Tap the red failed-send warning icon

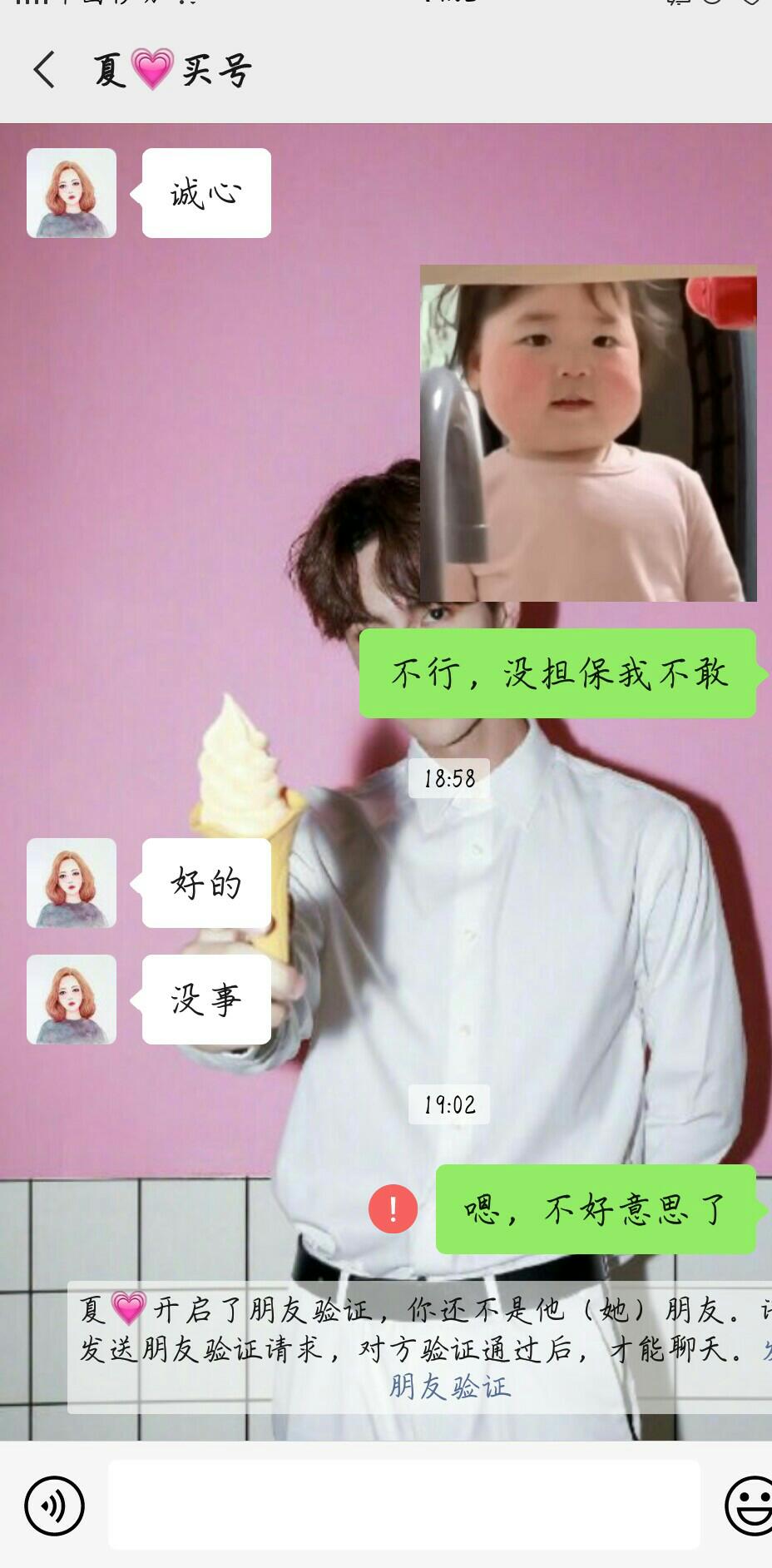point(393,1208)
